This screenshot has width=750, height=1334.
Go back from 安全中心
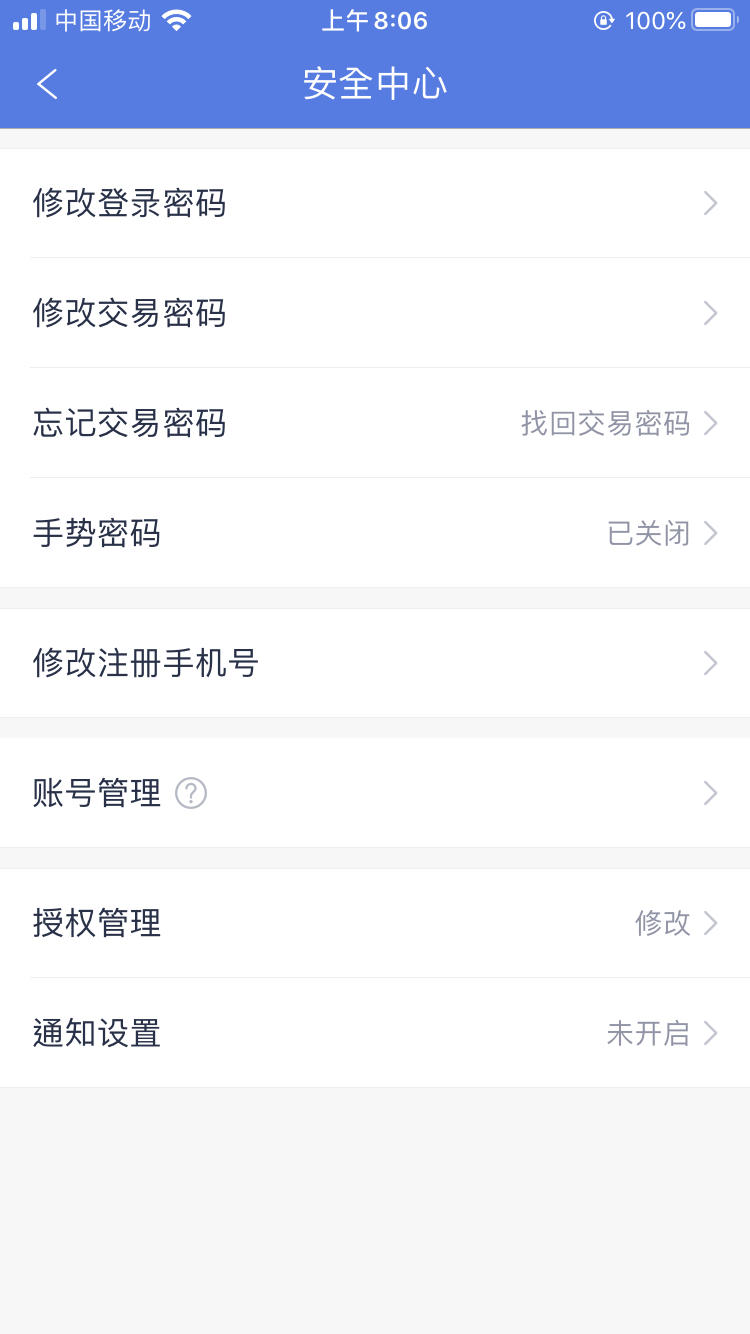(x=47, y=84)
